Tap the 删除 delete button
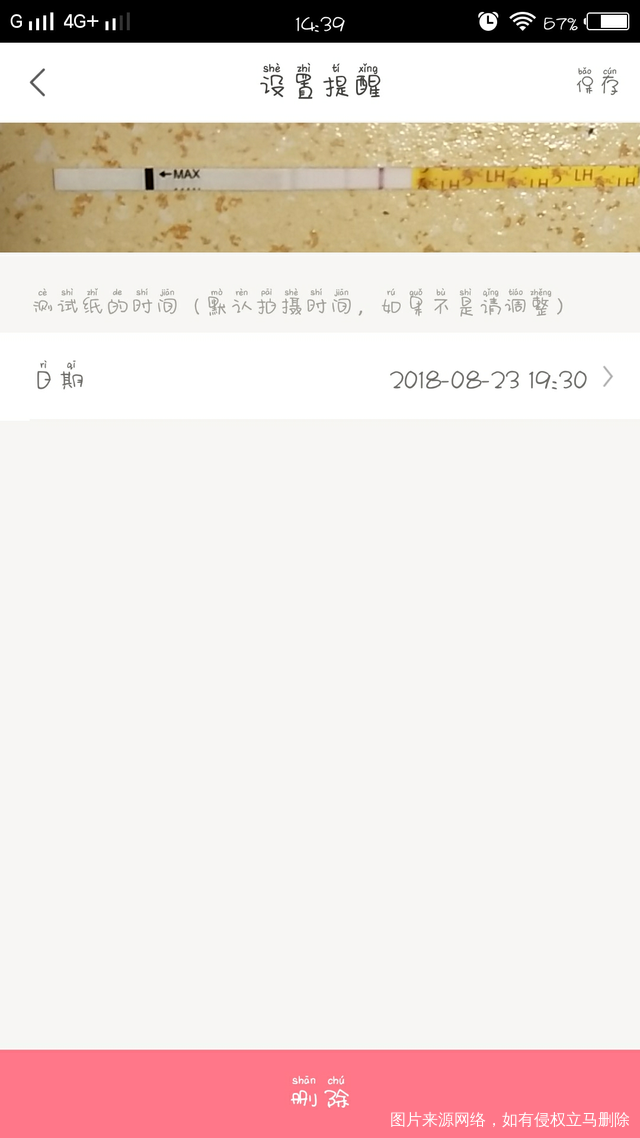This screenshot has width=640, height=1138. pos(320,1092)
